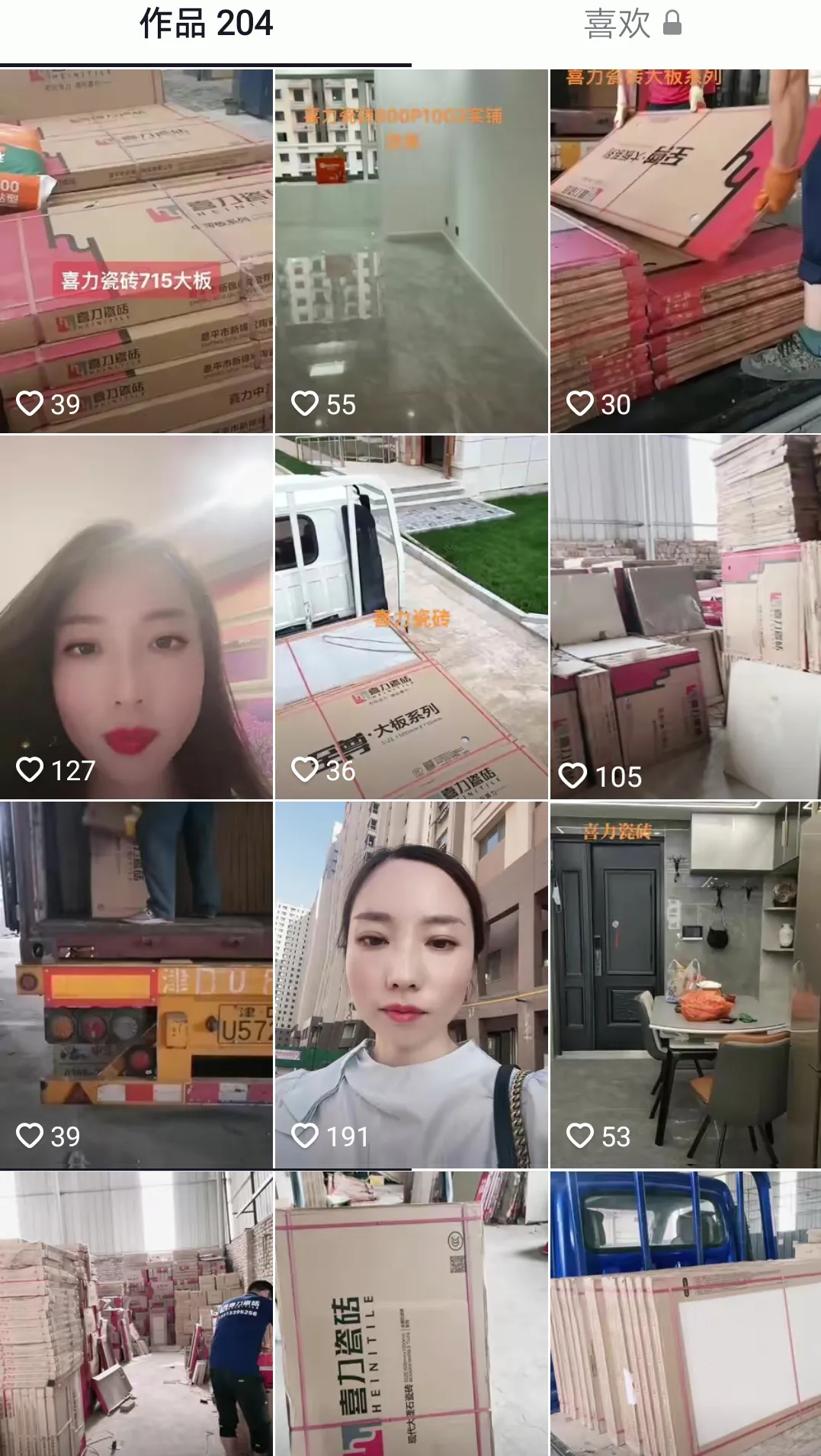This screenshot has width=821, height=1456.
Task: Open the shiny floor video with 55 likes
Action: 411,252
